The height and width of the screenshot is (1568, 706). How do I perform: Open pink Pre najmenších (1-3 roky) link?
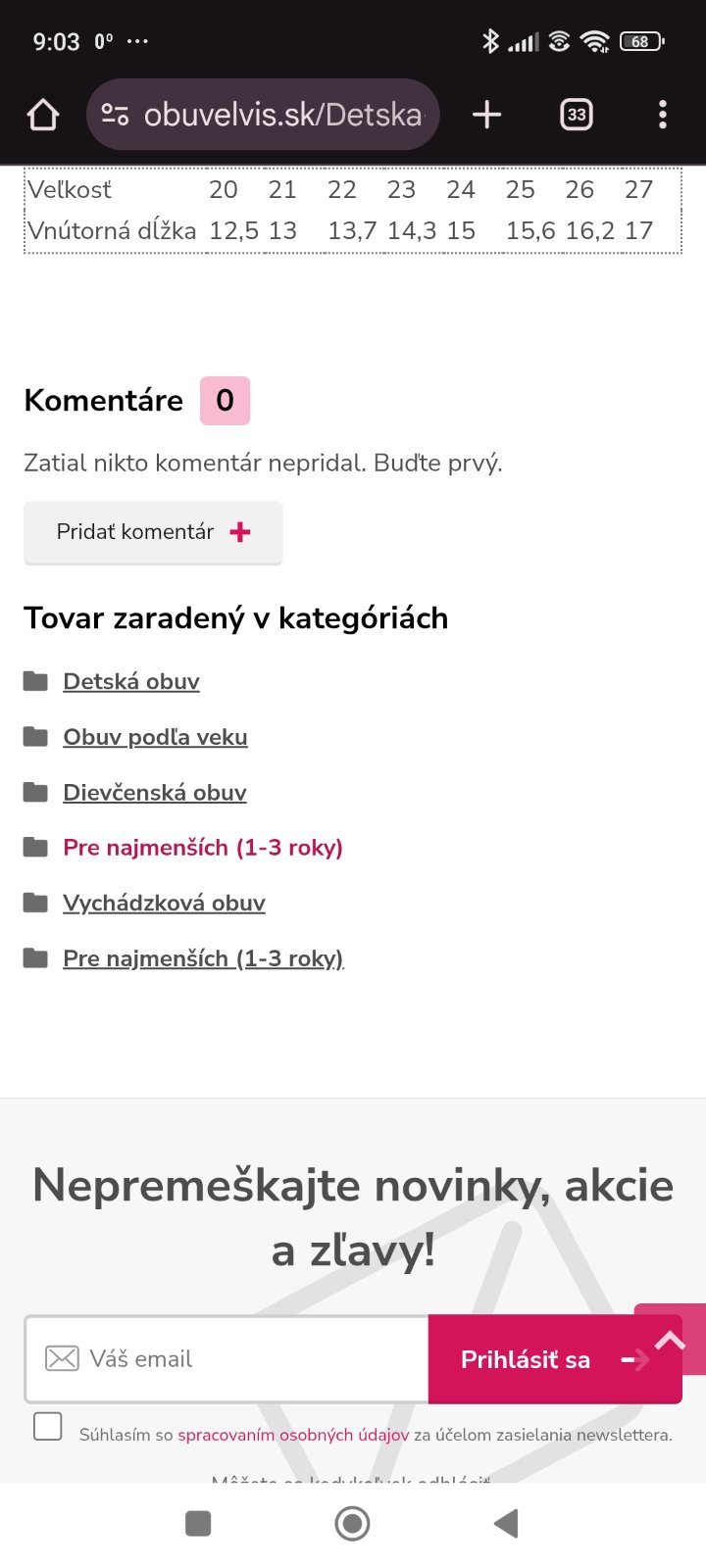point(203,848)
